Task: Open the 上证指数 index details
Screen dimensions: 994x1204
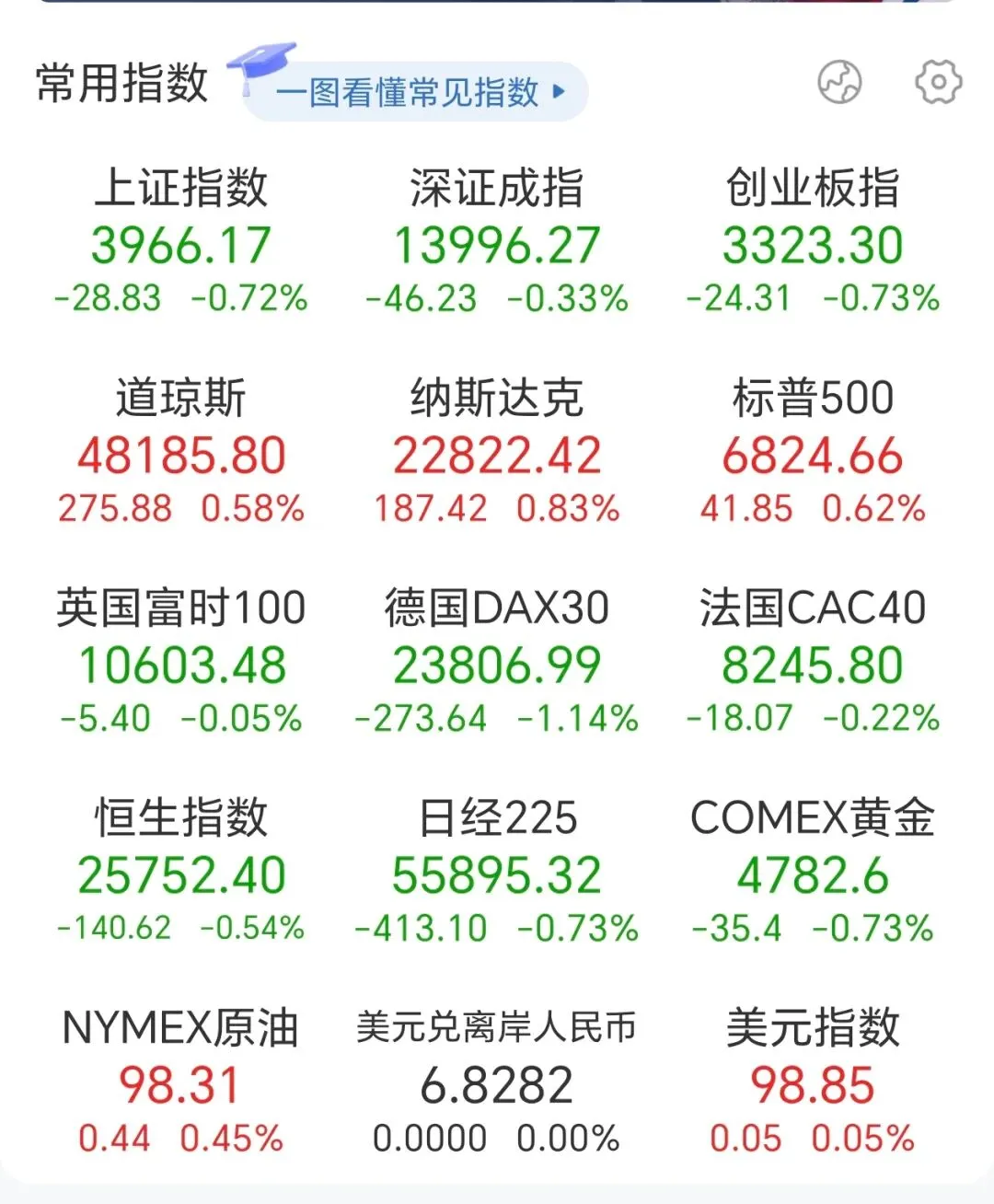Action: point(181,243)
